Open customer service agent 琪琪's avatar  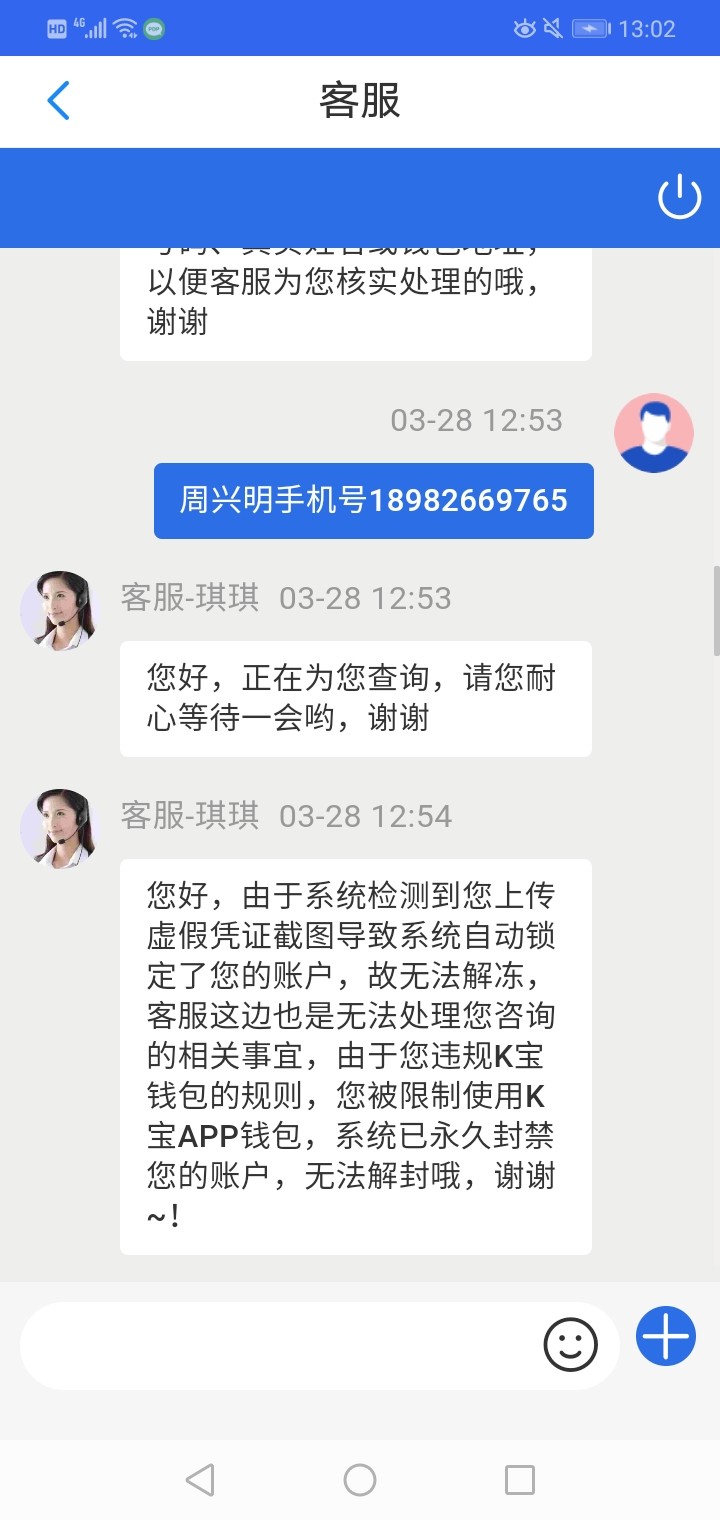coord(58,610)
